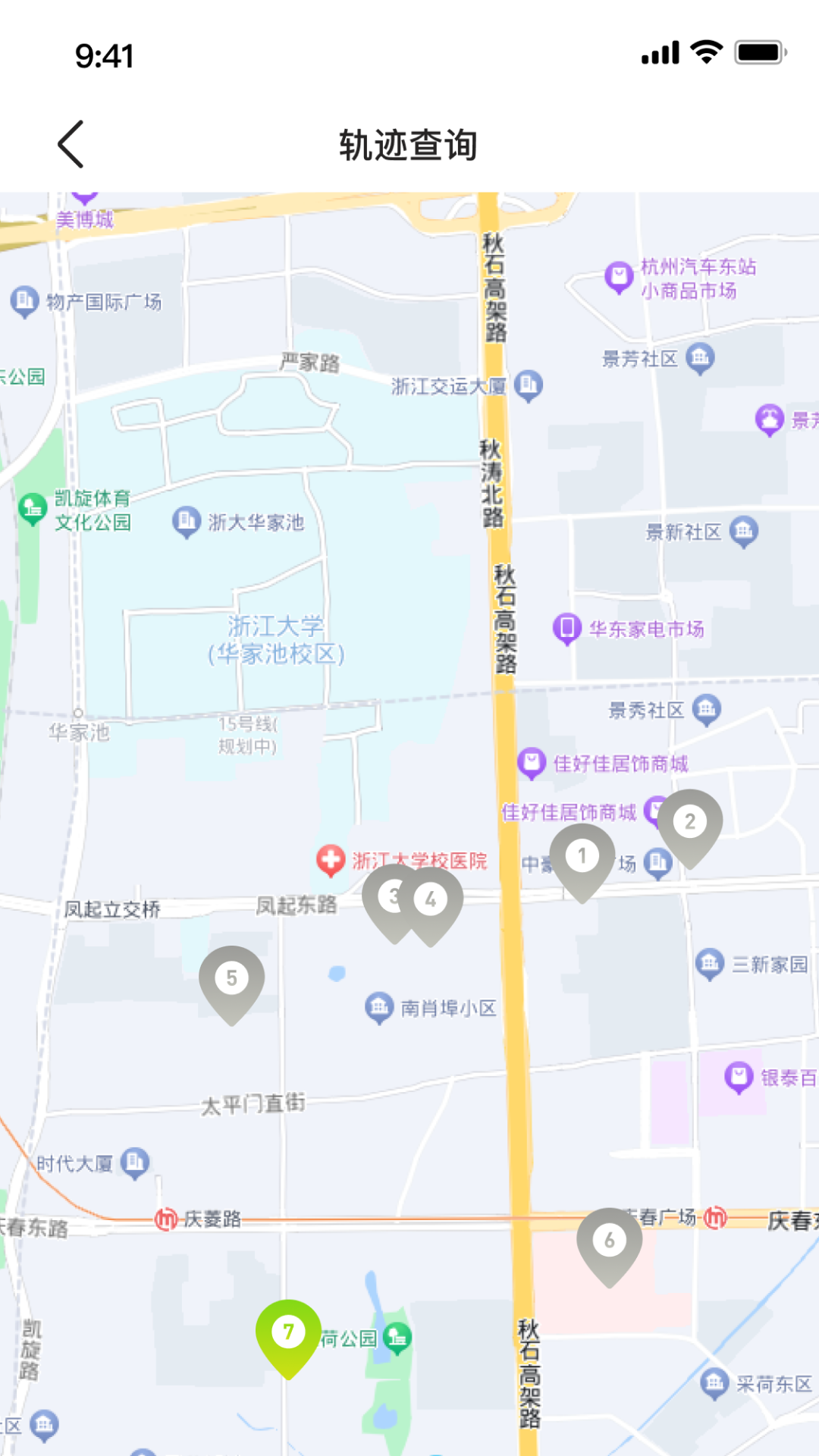Click track marker 1 on the map
Viewport: 819px width, 1456px height.
pos(582,857)
